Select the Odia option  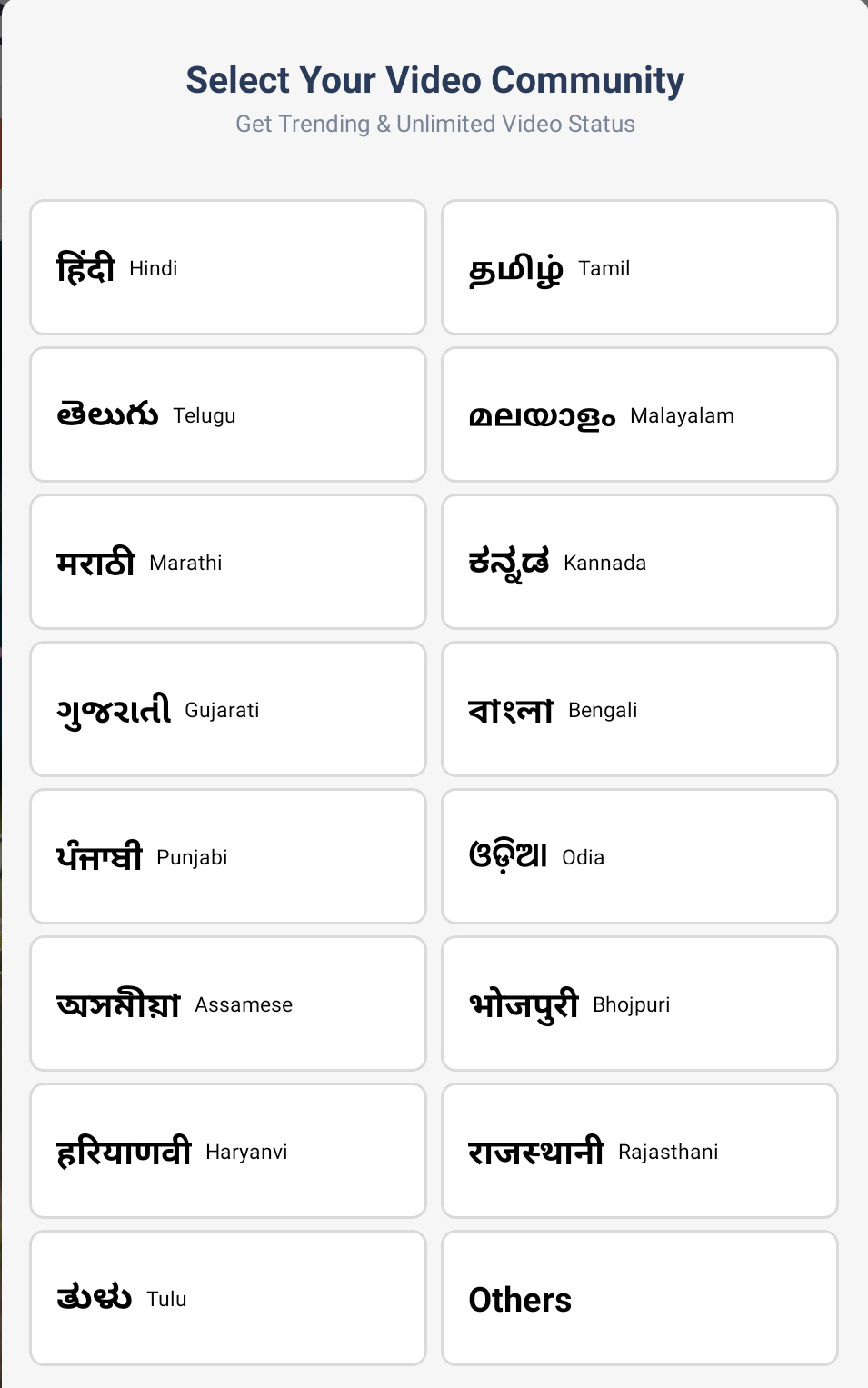coord(639,856)
